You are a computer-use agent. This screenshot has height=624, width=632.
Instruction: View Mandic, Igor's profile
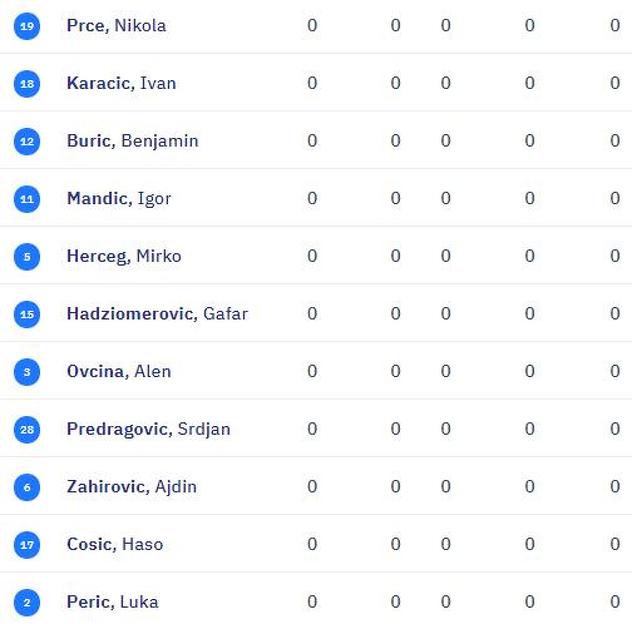click(119, 199)
